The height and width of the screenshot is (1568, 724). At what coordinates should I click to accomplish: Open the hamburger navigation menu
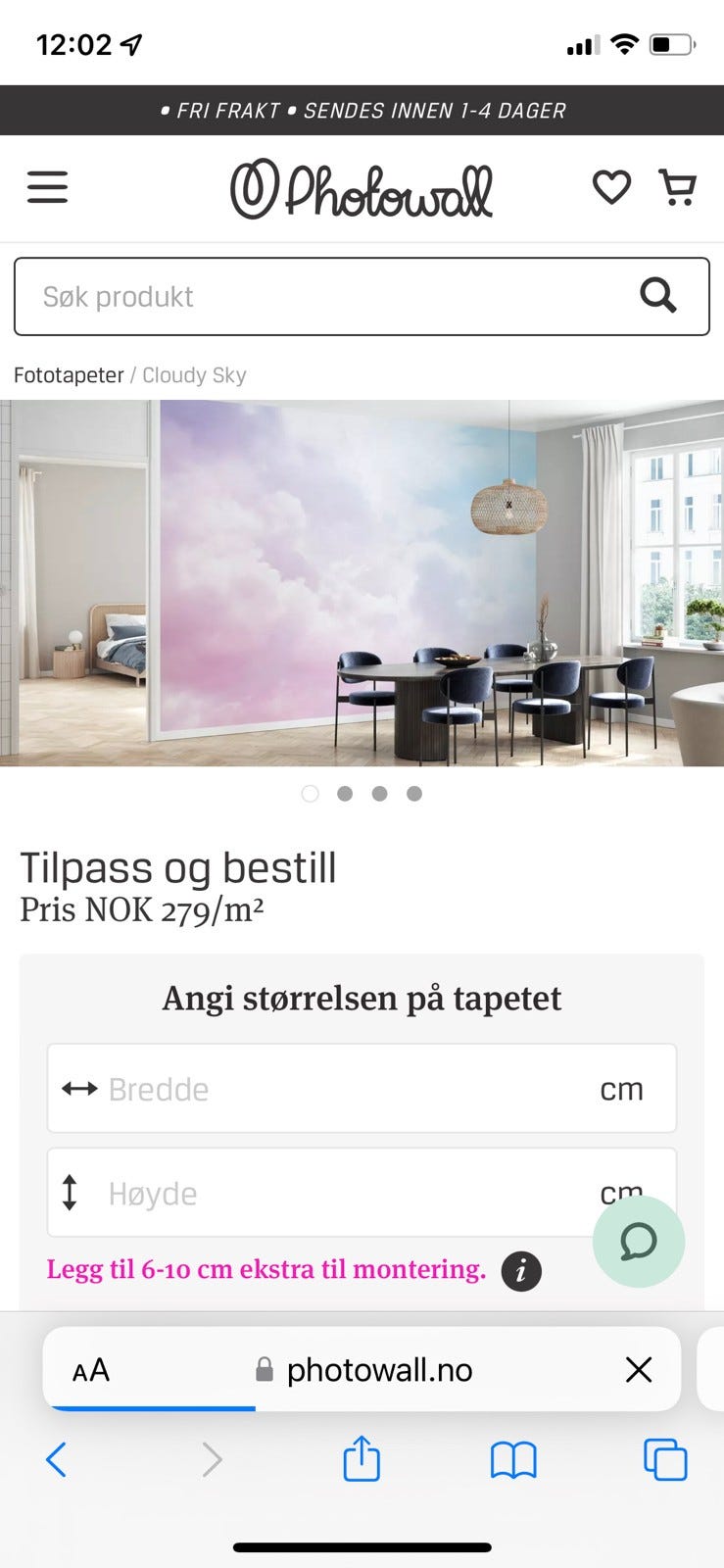point(47,187)
